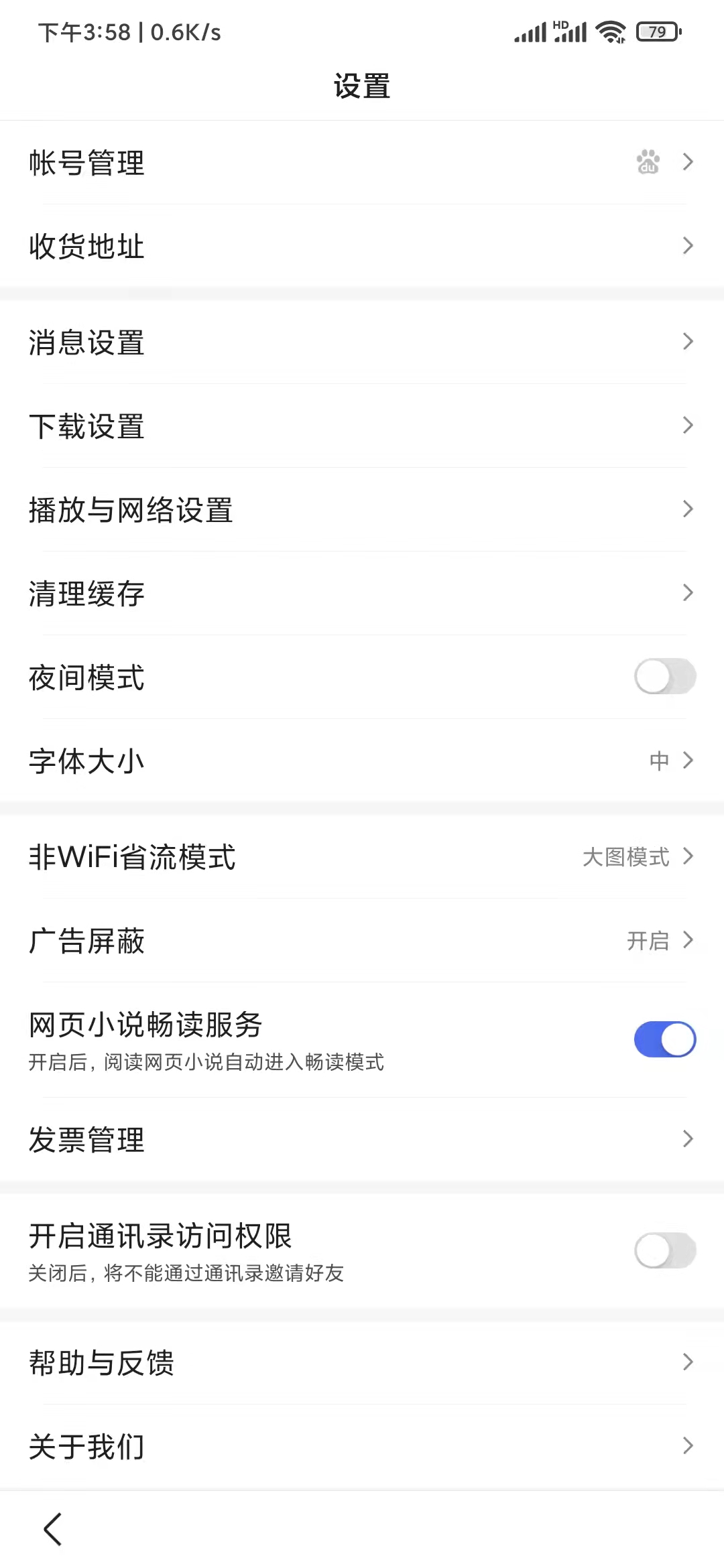Viewport: 724px width, 1568px height.
Task: Open 帮助与反馈 help and feedback
Action: pyautogui.click(x=362, y=1362)
